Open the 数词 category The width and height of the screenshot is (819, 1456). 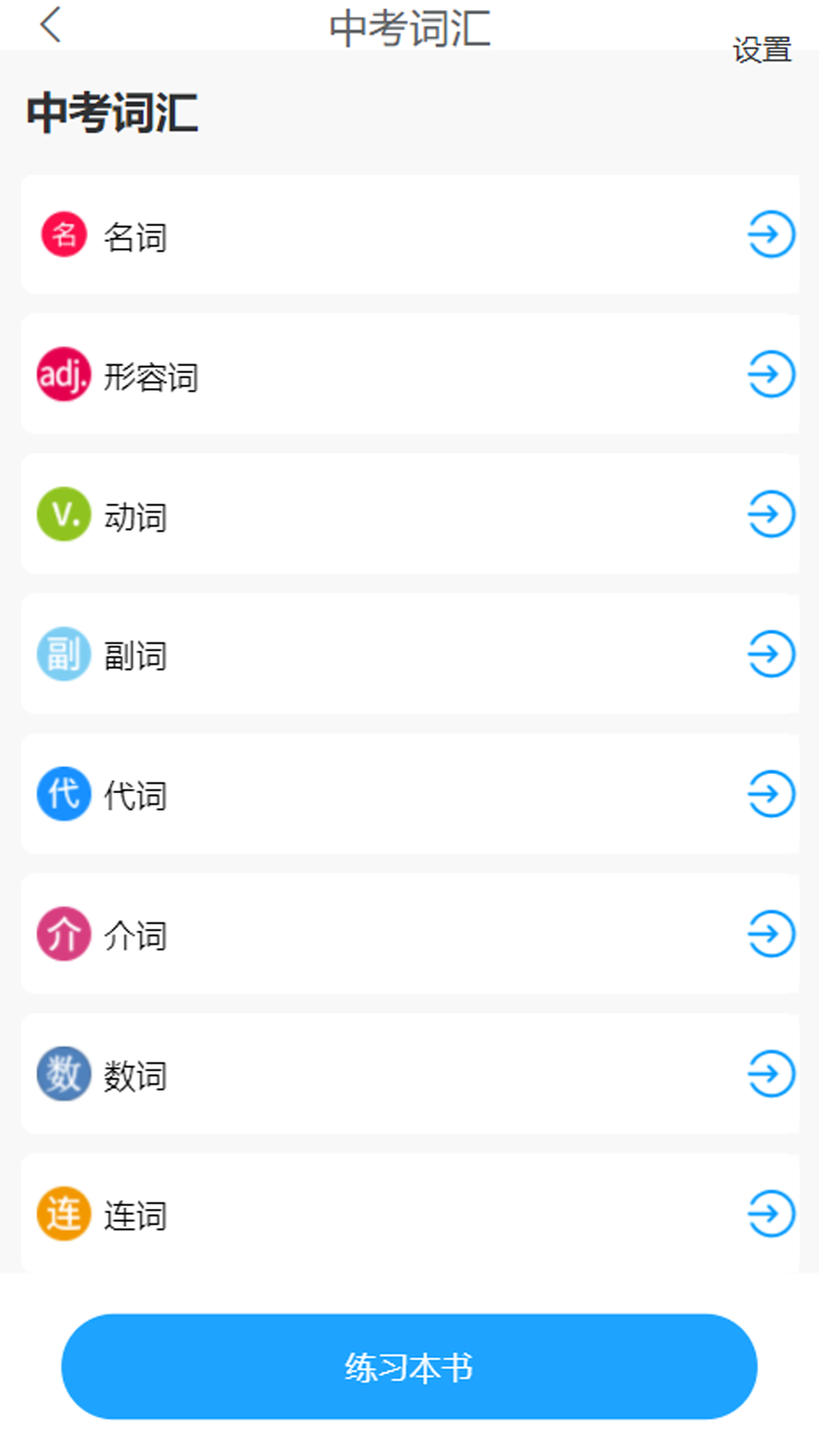coord(409,1074)
